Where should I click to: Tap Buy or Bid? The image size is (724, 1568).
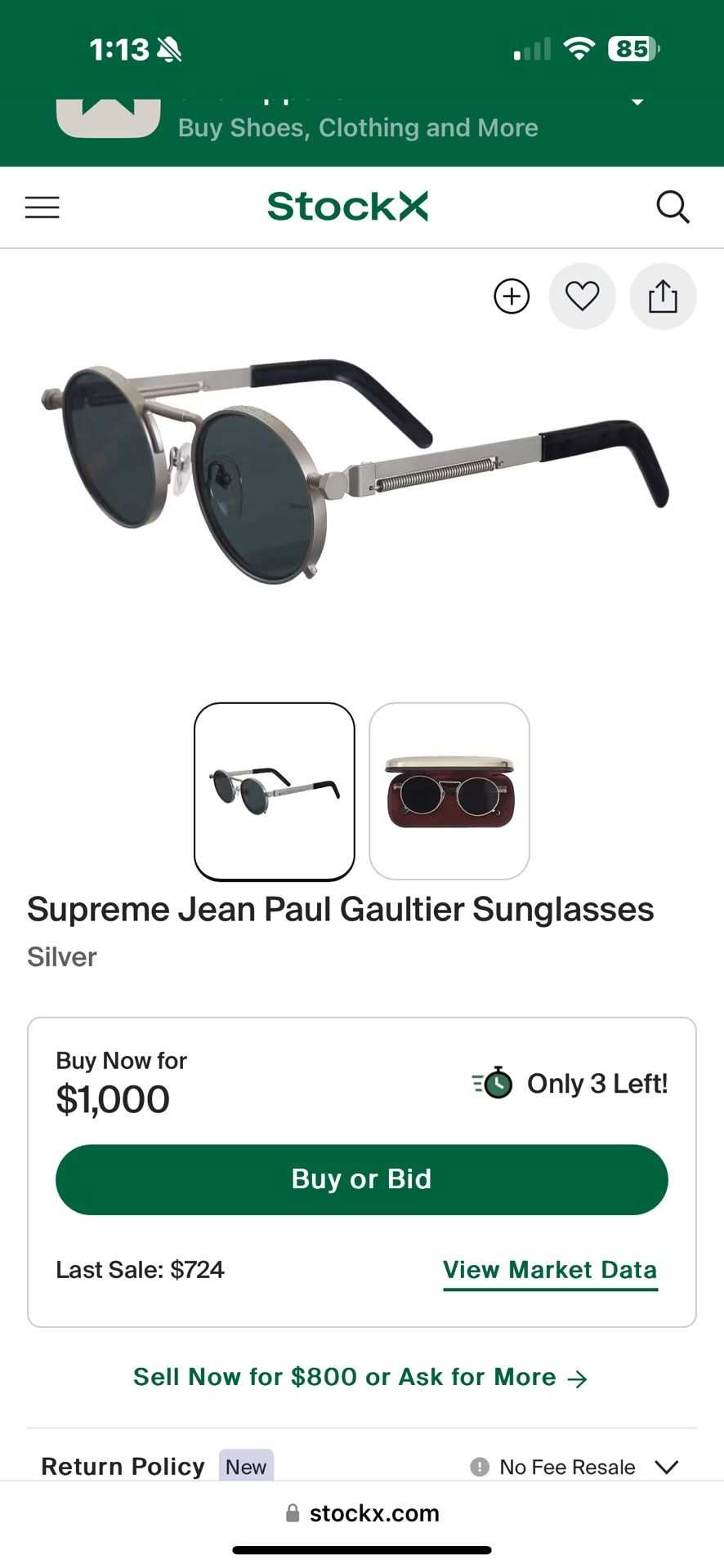(x=361, y=1179)
